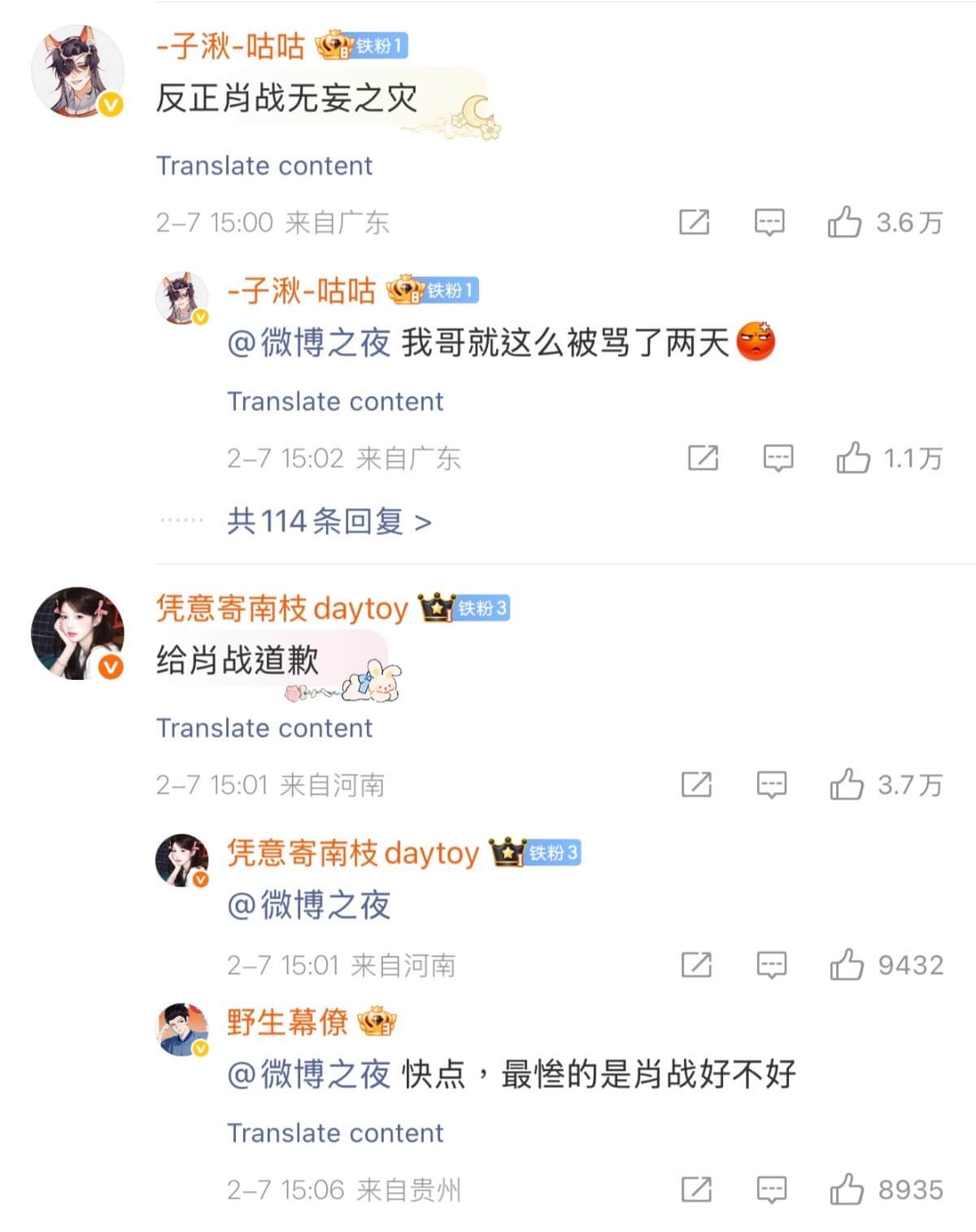
Task: Like the reply 我哥就这么被骂了两天
Action: click(x=853, y=459)
